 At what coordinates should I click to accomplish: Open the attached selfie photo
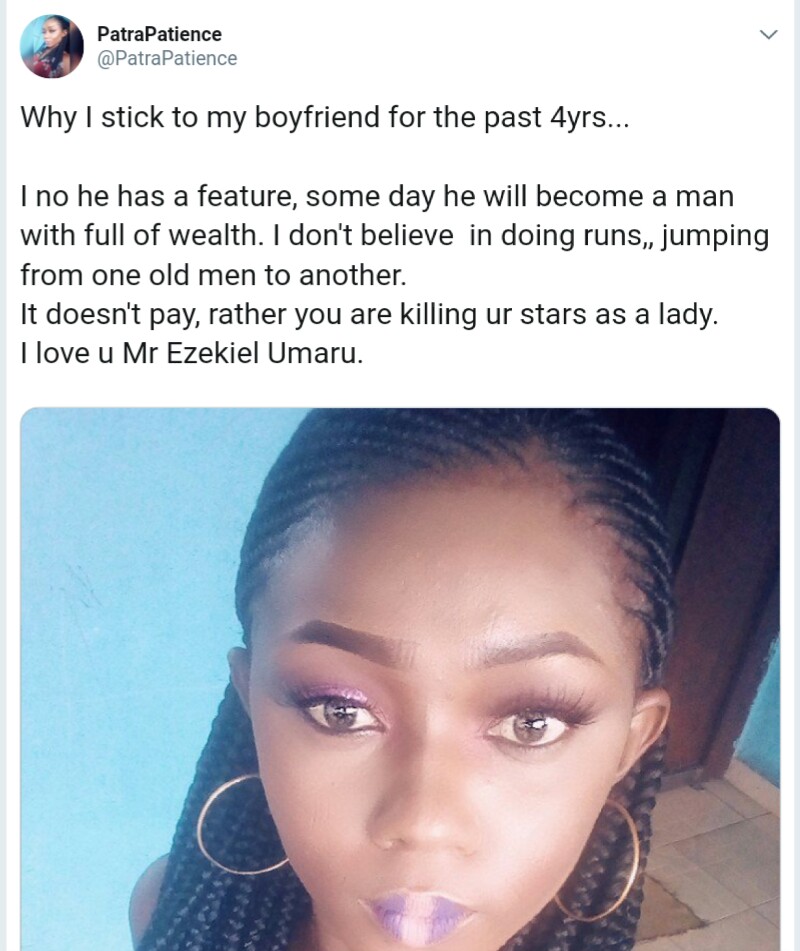400,680
